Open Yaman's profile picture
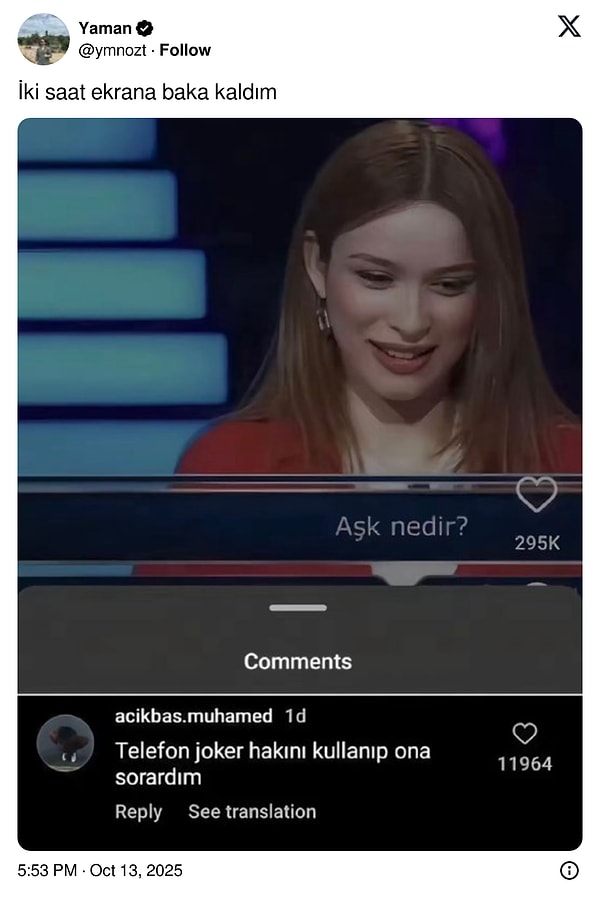 [x=43, y=39]
